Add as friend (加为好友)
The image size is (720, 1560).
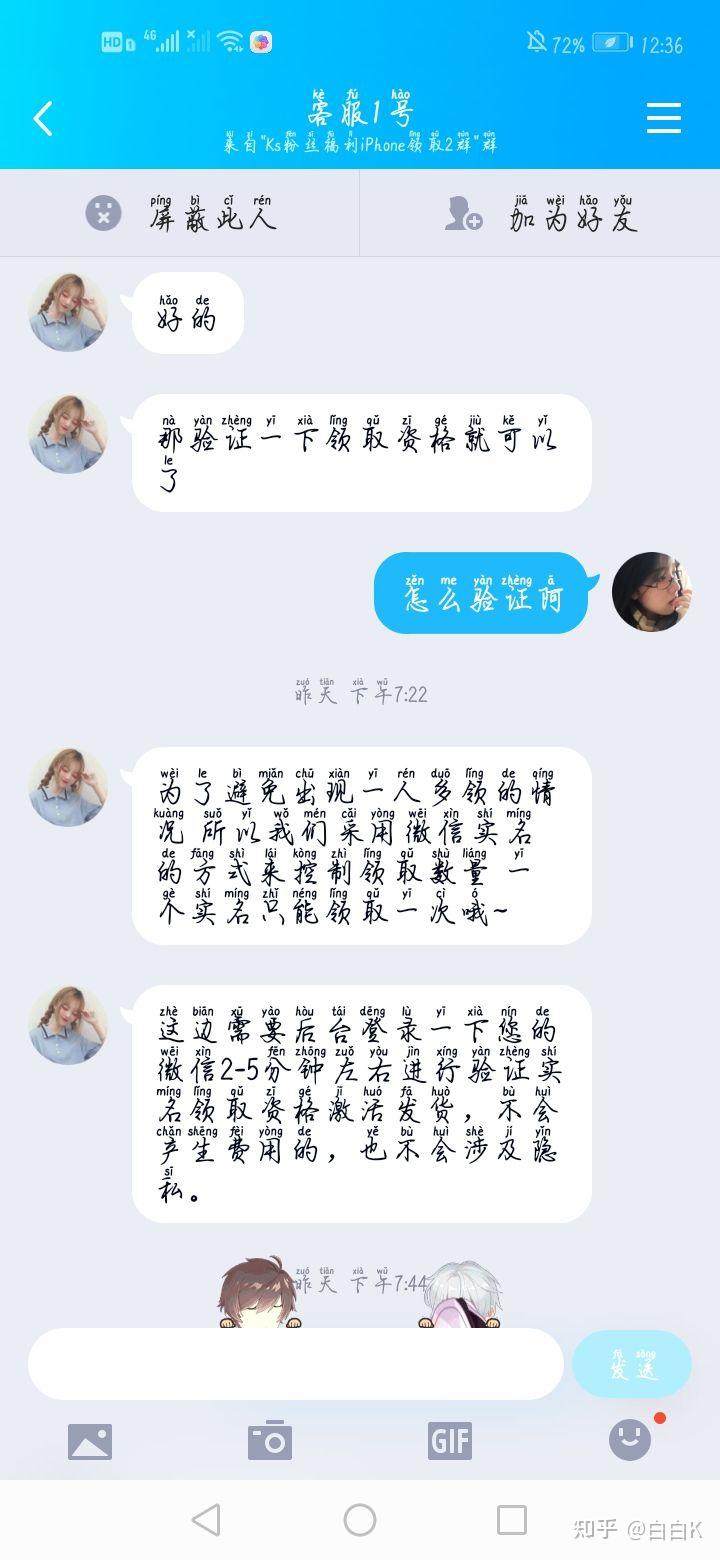pos(540,213)
